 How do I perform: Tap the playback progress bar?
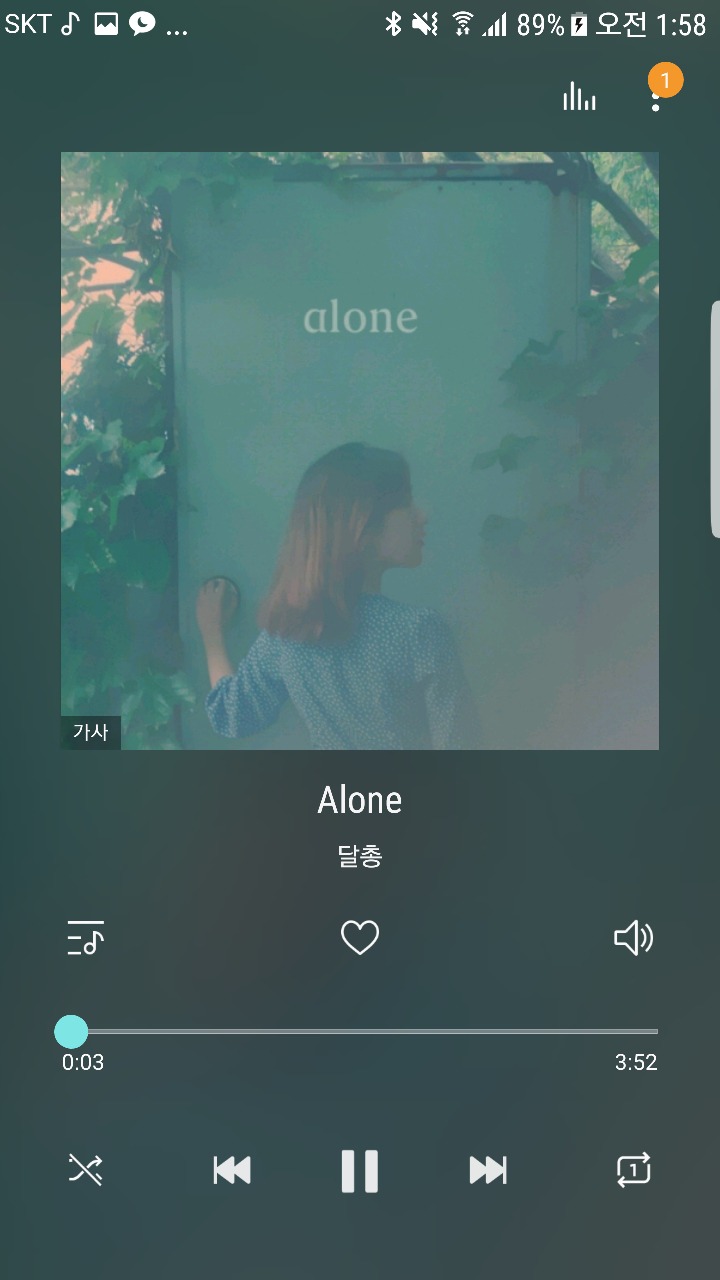[x=360, y=1031]
